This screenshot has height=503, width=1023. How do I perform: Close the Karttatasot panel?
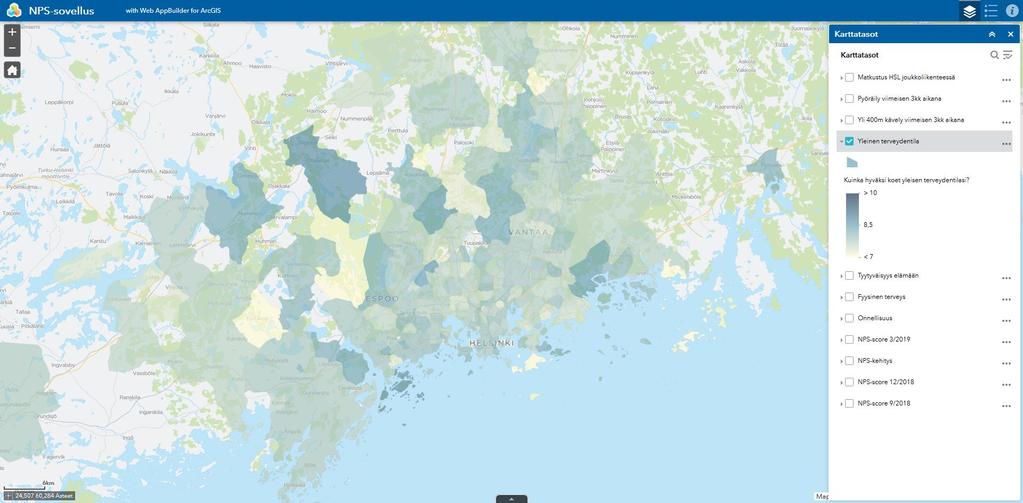[x=1010, y=34]
